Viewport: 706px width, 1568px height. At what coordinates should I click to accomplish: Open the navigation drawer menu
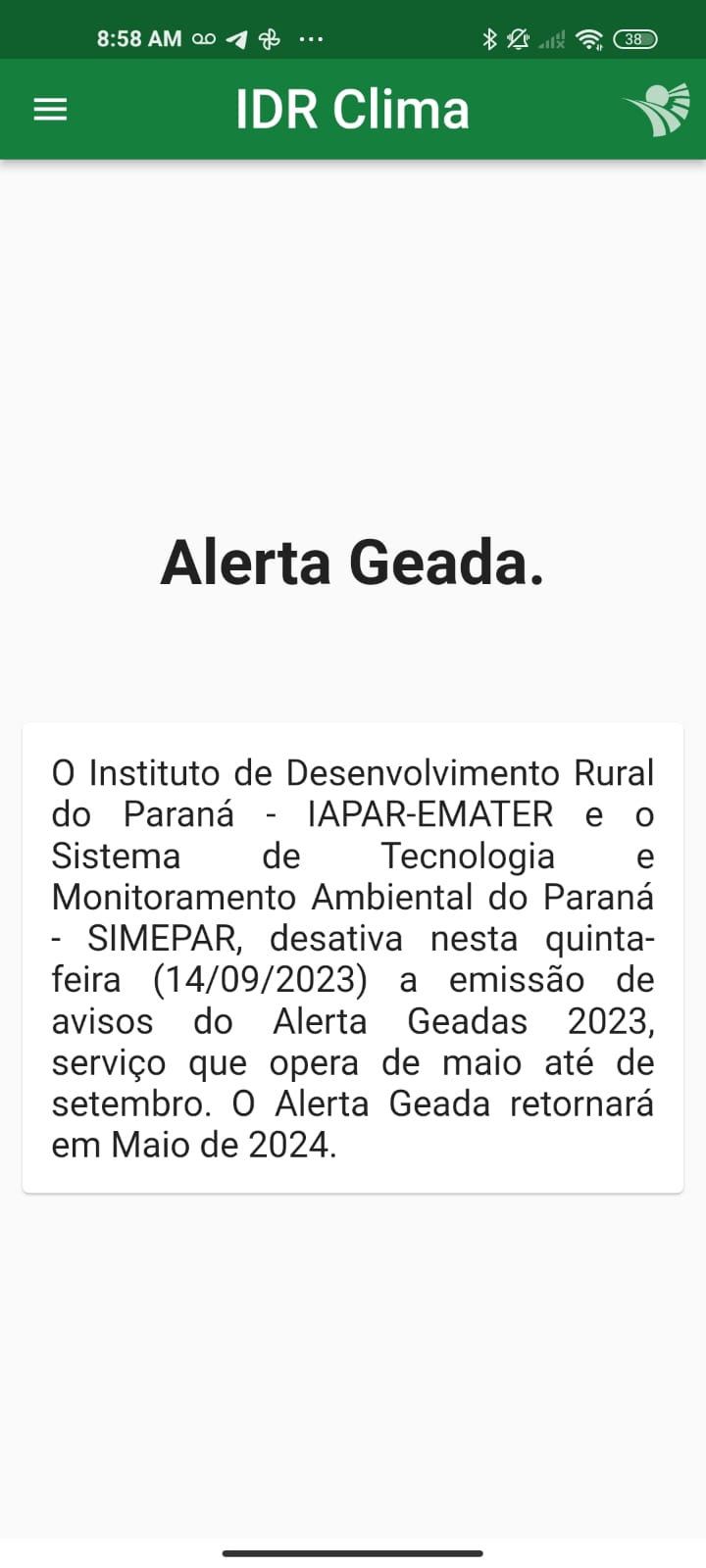(50, 109)
